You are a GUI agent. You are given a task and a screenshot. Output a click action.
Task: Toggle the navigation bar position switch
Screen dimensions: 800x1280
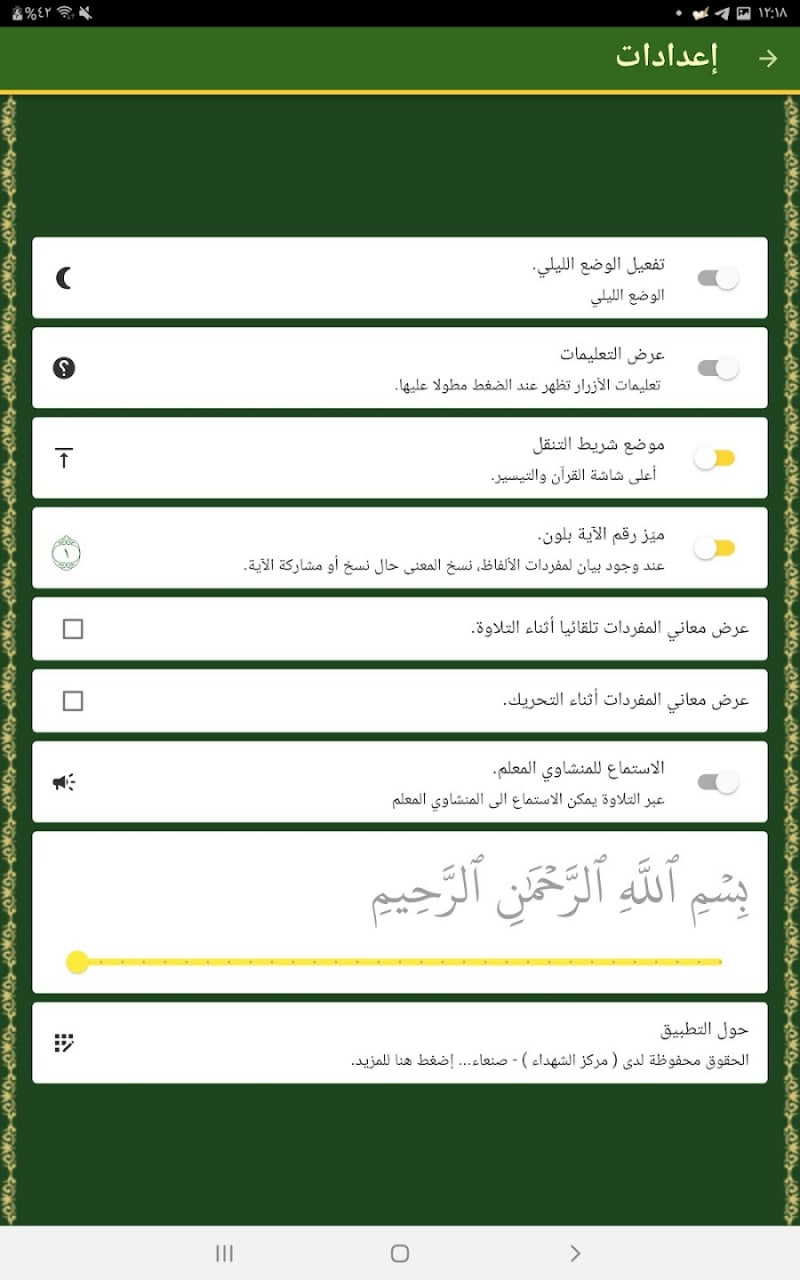click(x=715, y=458)
